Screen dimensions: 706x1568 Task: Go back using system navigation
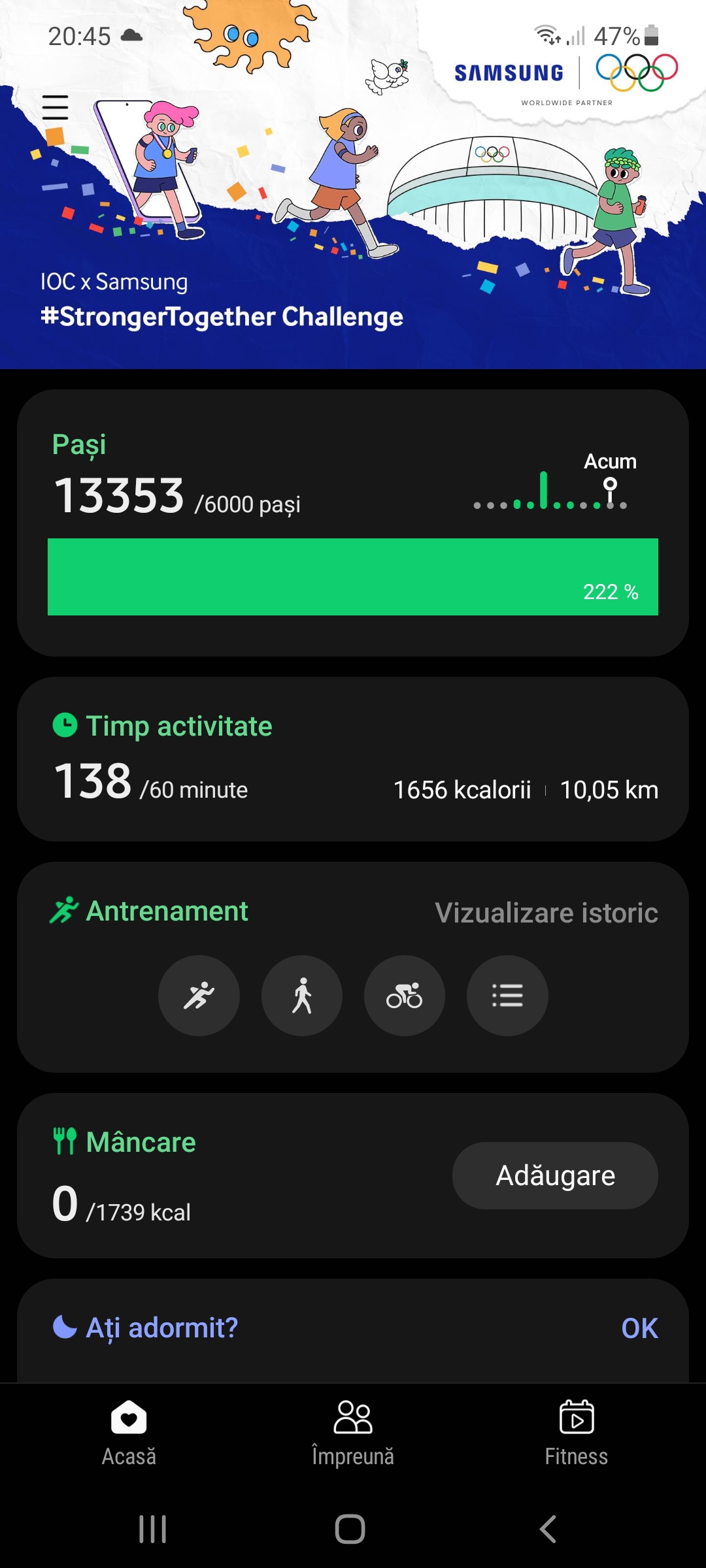click(548, 1529)
